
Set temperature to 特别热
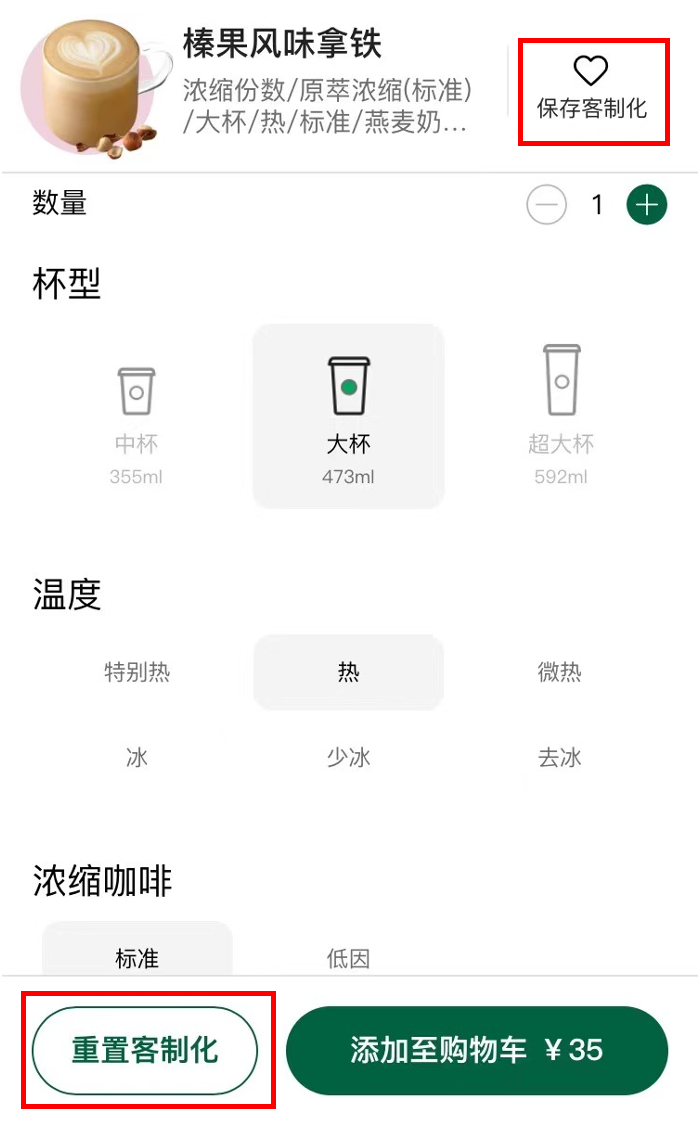tap(137, 672)
